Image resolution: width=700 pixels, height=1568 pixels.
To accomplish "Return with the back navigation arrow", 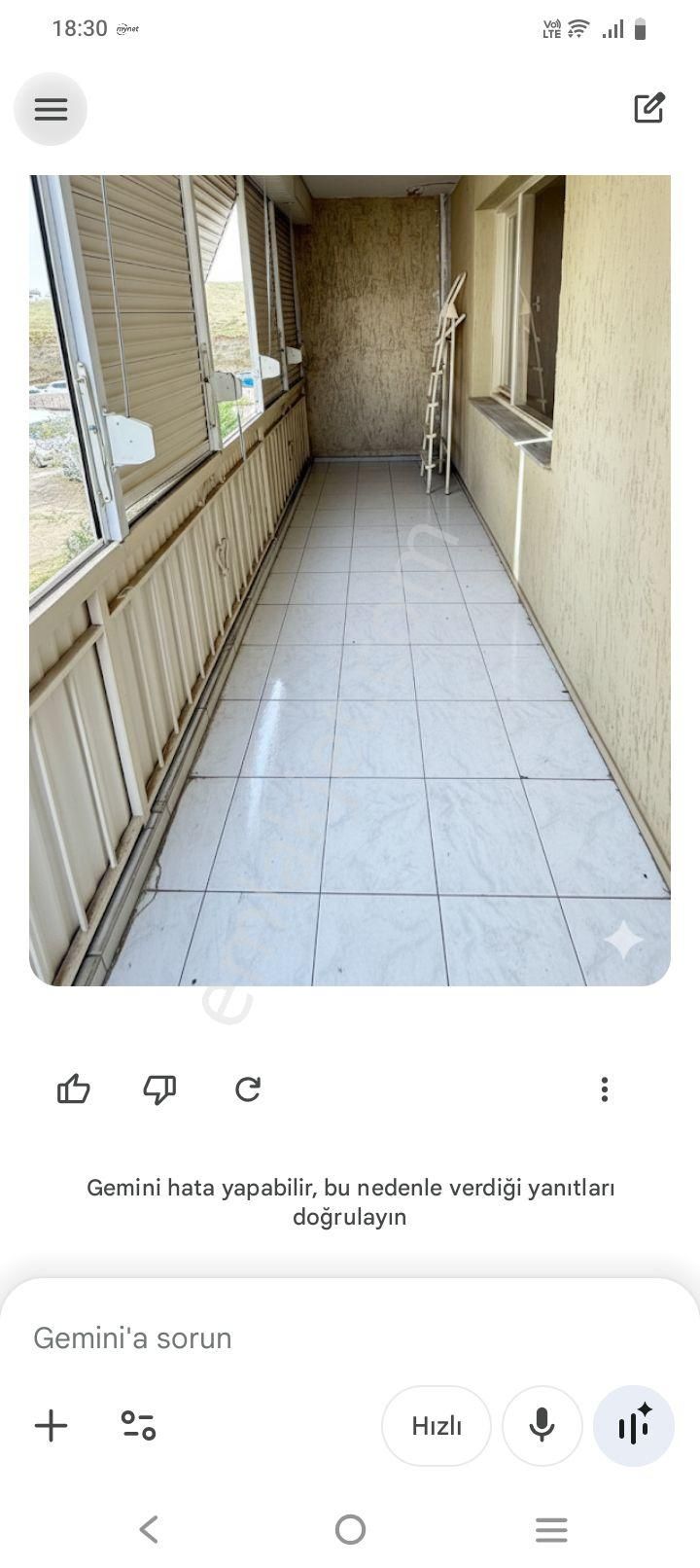I will tap(148, 1529).
